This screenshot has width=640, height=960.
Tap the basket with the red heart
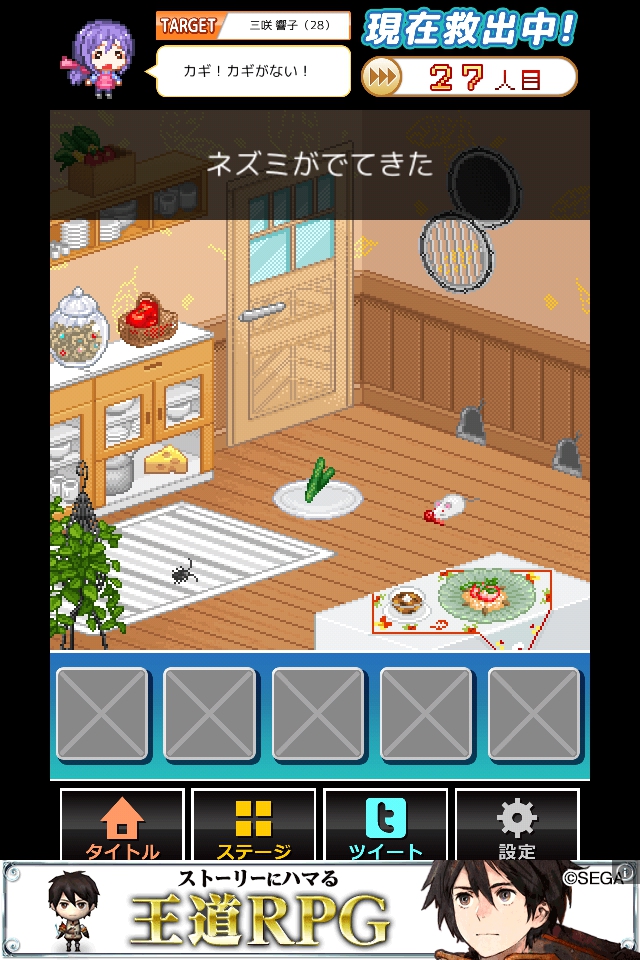pos(147,319)
